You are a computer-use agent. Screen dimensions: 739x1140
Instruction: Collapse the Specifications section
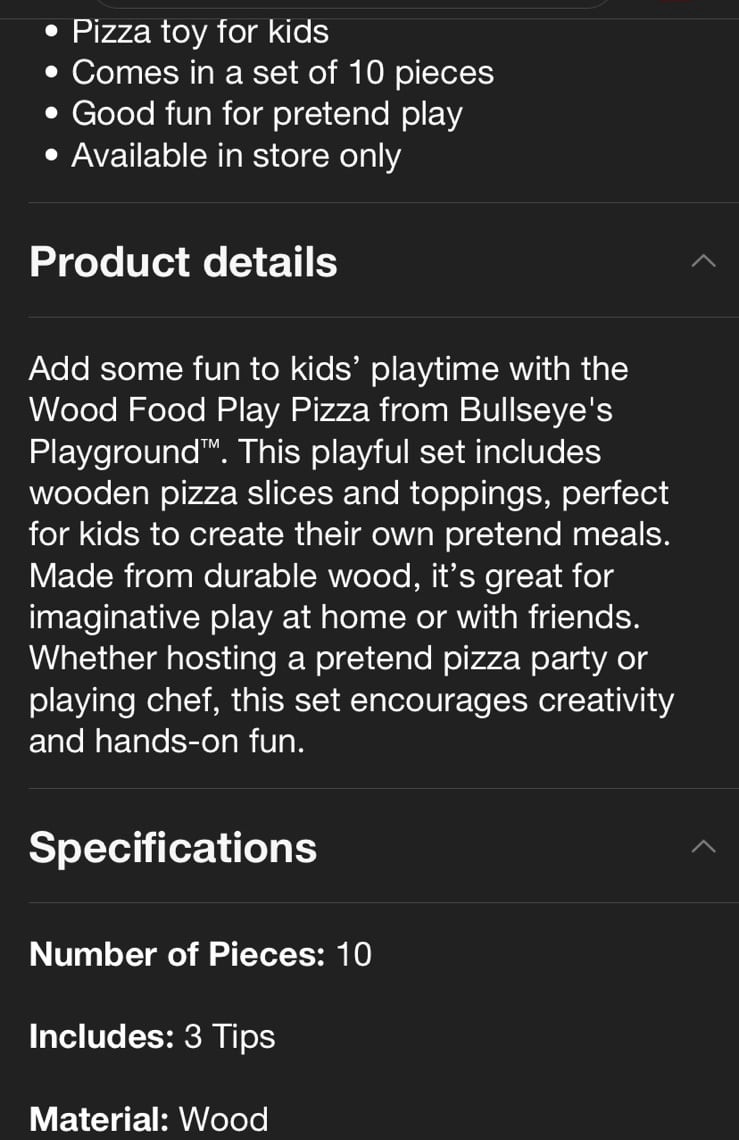tap(703, 846)
